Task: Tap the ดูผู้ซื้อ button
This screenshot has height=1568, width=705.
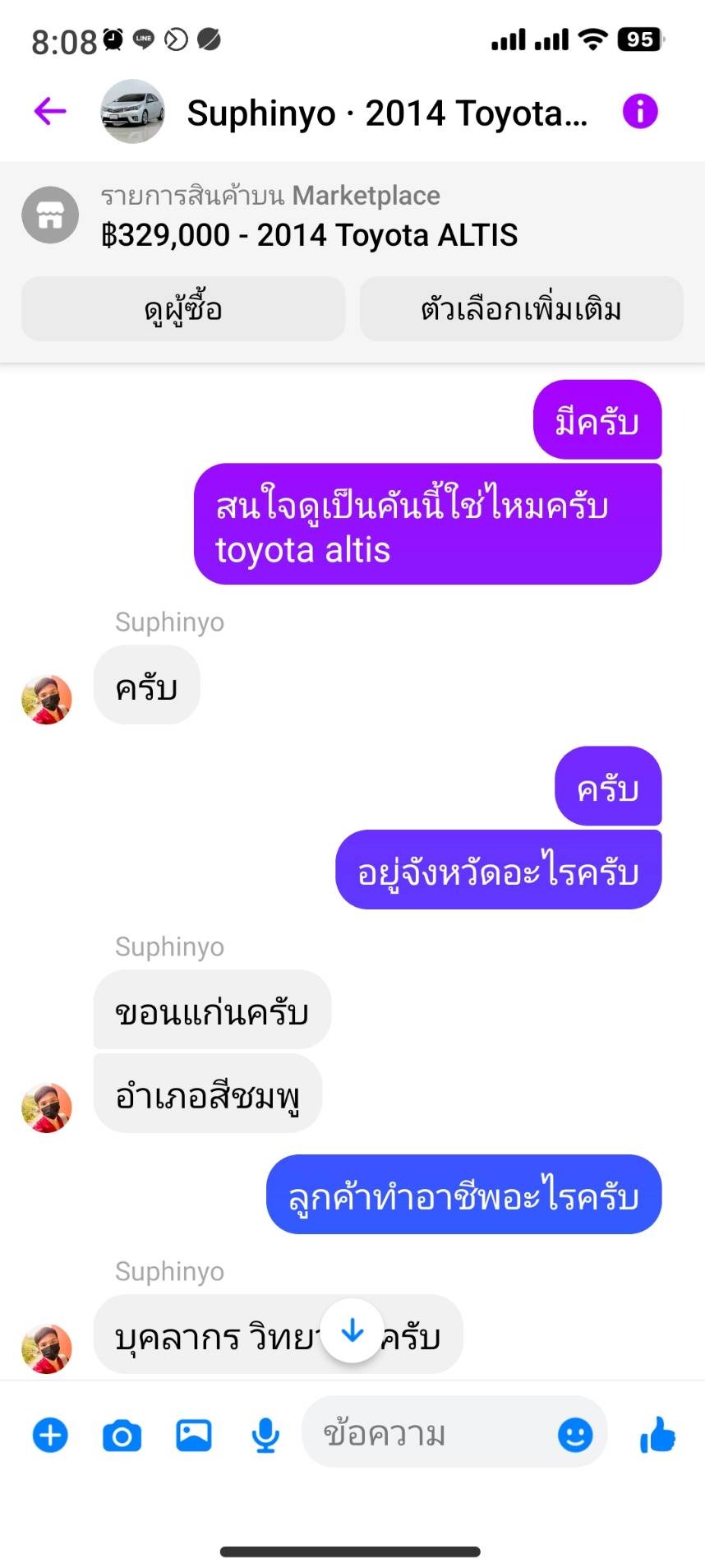Action: coord(183,309)
